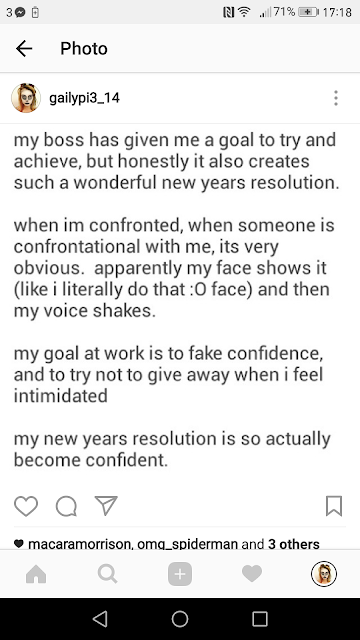Tap the system home button
Screen dimensions: 360x640
180,619
